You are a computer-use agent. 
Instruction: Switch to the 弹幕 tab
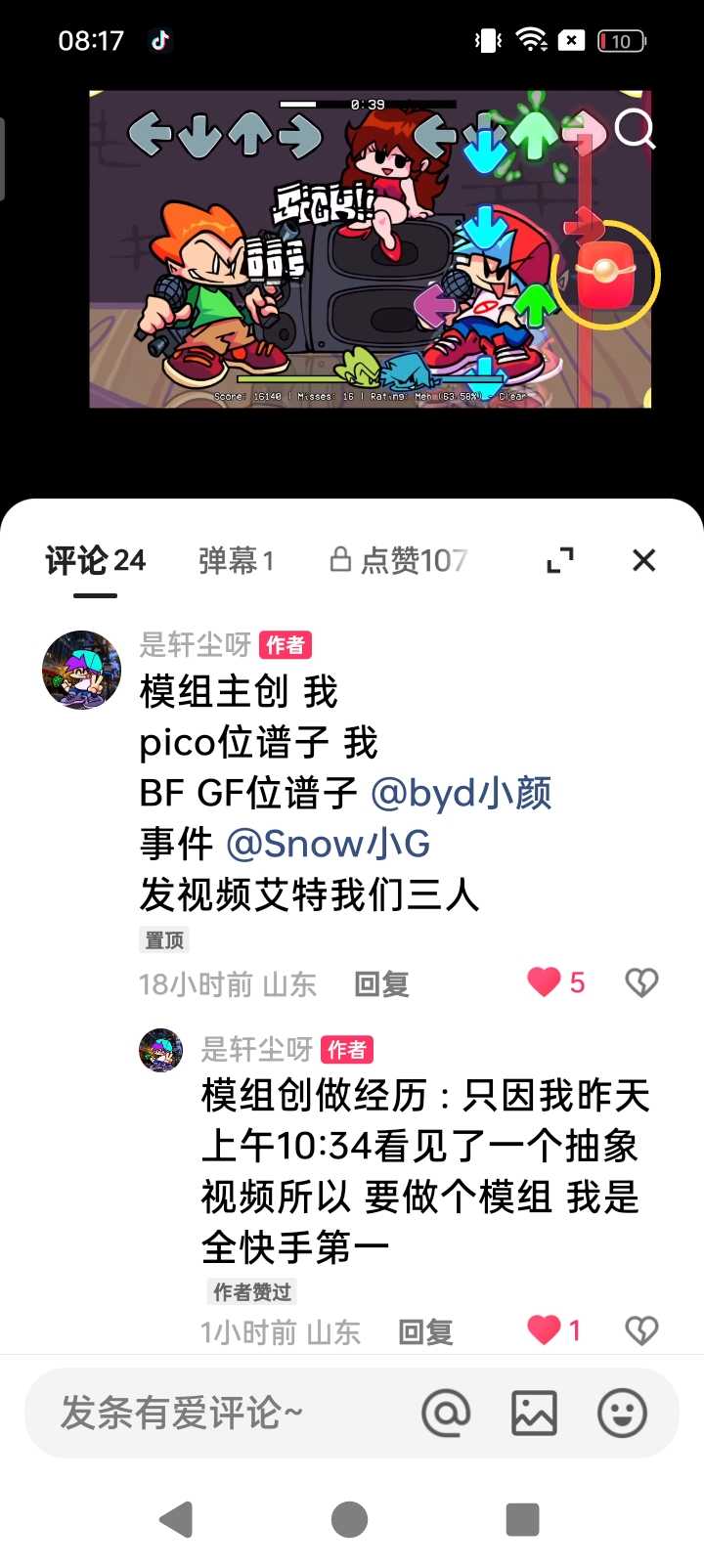coord(236,561)
